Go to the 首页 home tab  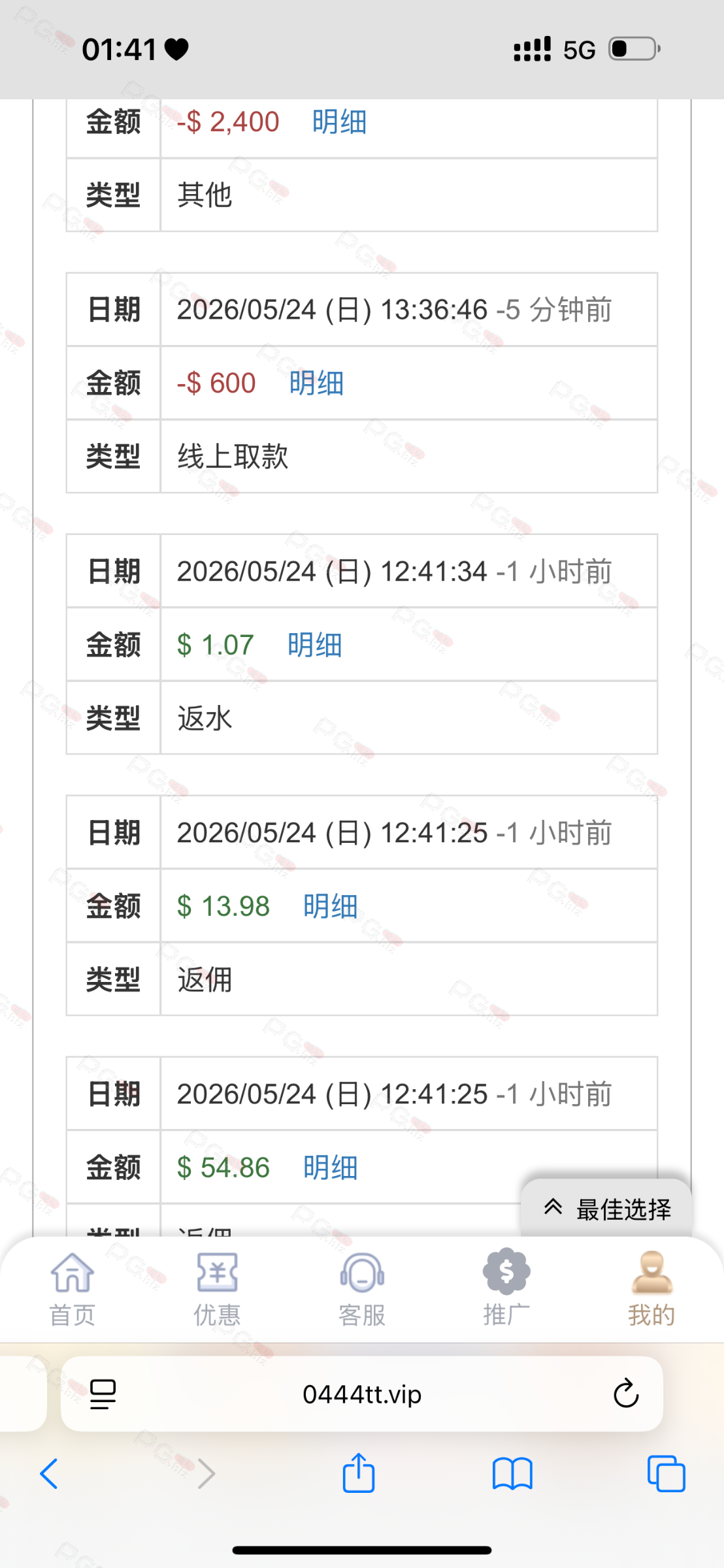tap(73, 1289)
